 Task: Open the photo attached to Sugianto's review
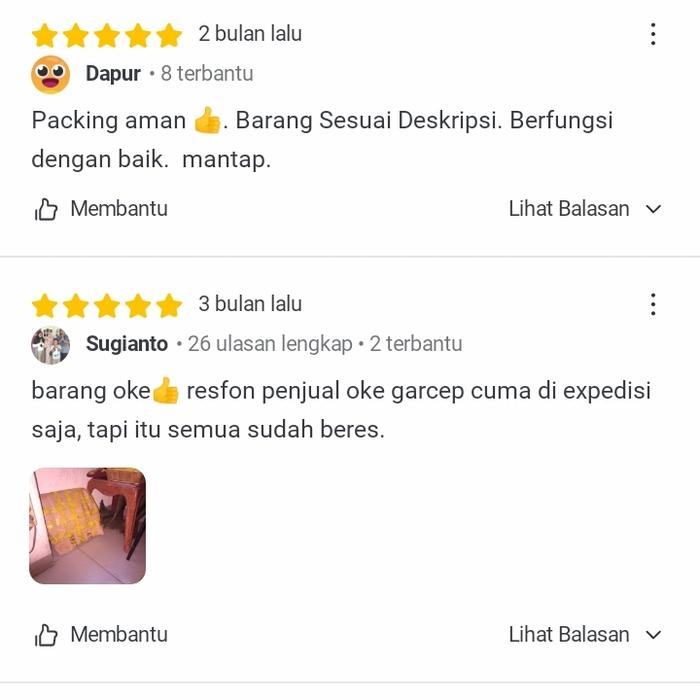click(x=88, y=526)
